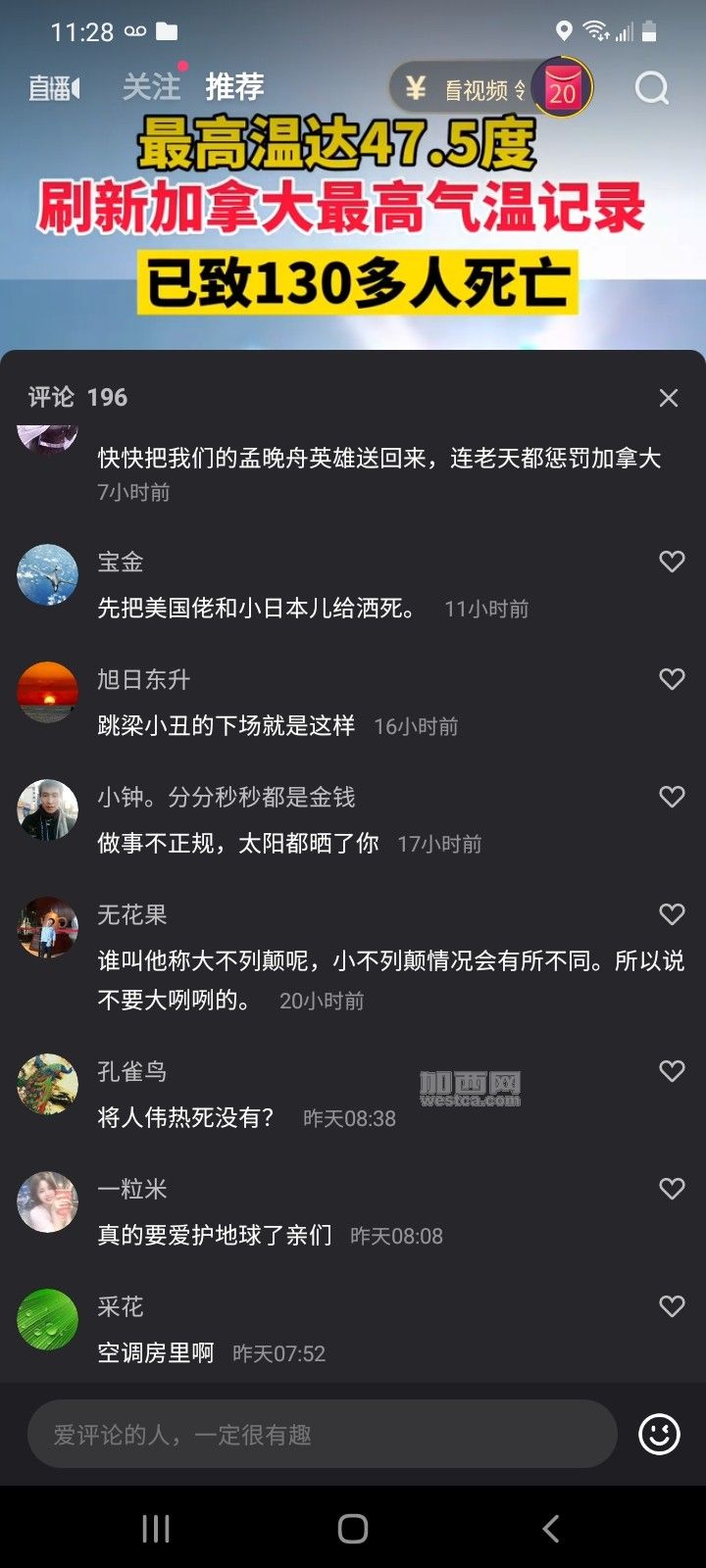Like the comment by 宝金

point(672,562)
